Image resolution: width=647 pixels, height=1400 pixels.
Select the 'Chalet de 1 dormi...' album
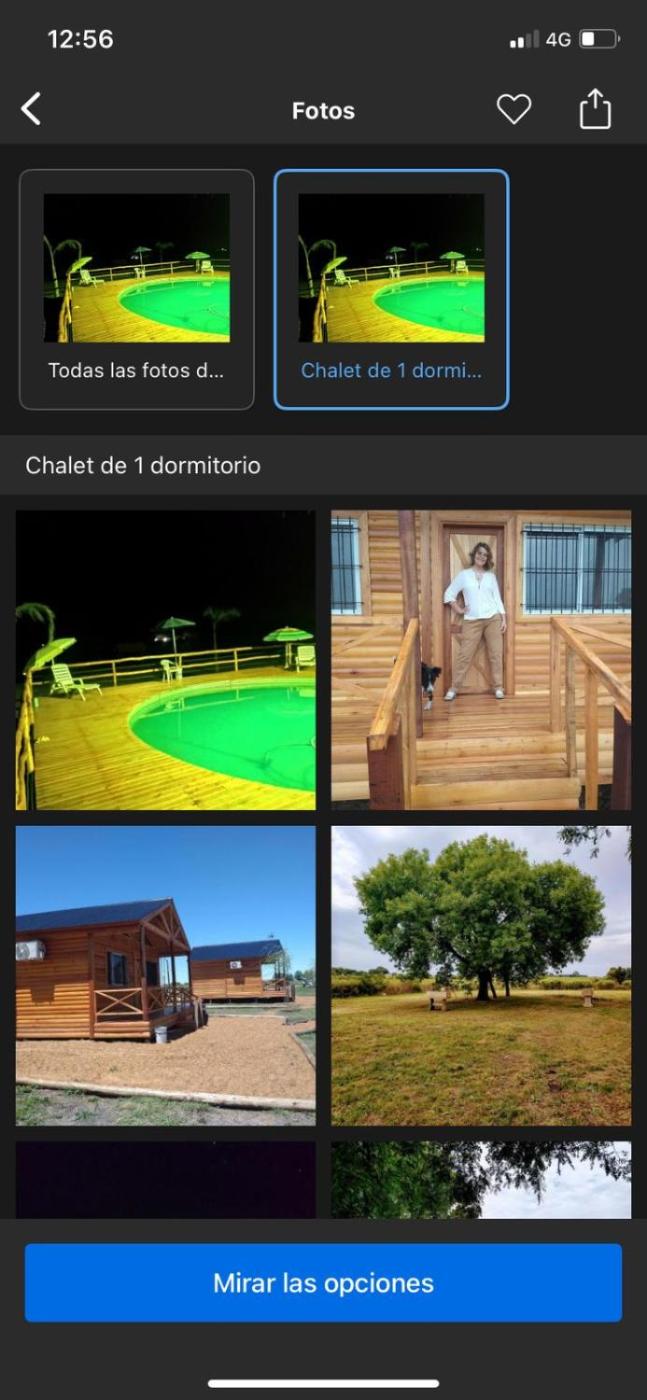391,289
